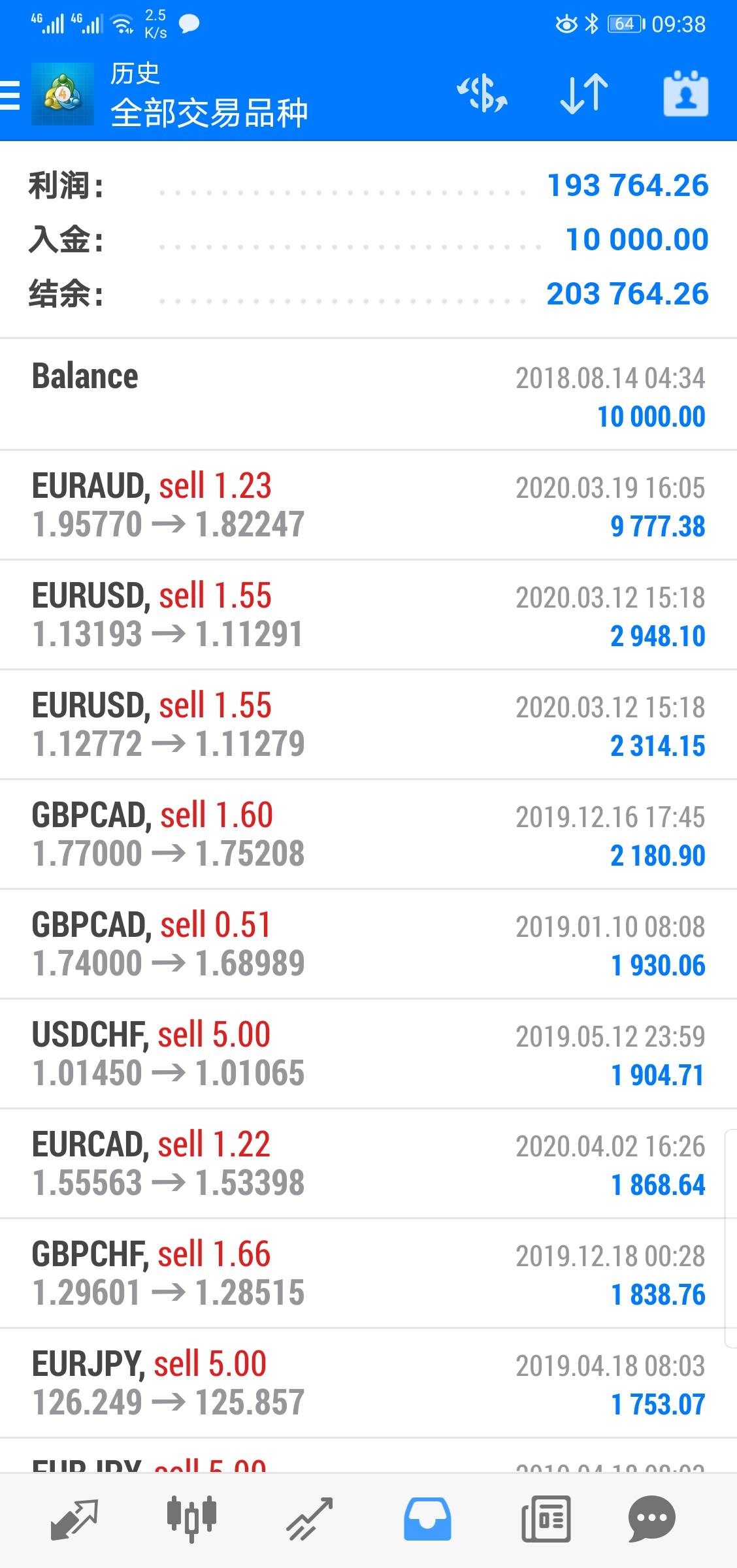This screenshot has height=1568, width=737.
Task: Choose the history period calendar icon
Action: coord(685,95)
